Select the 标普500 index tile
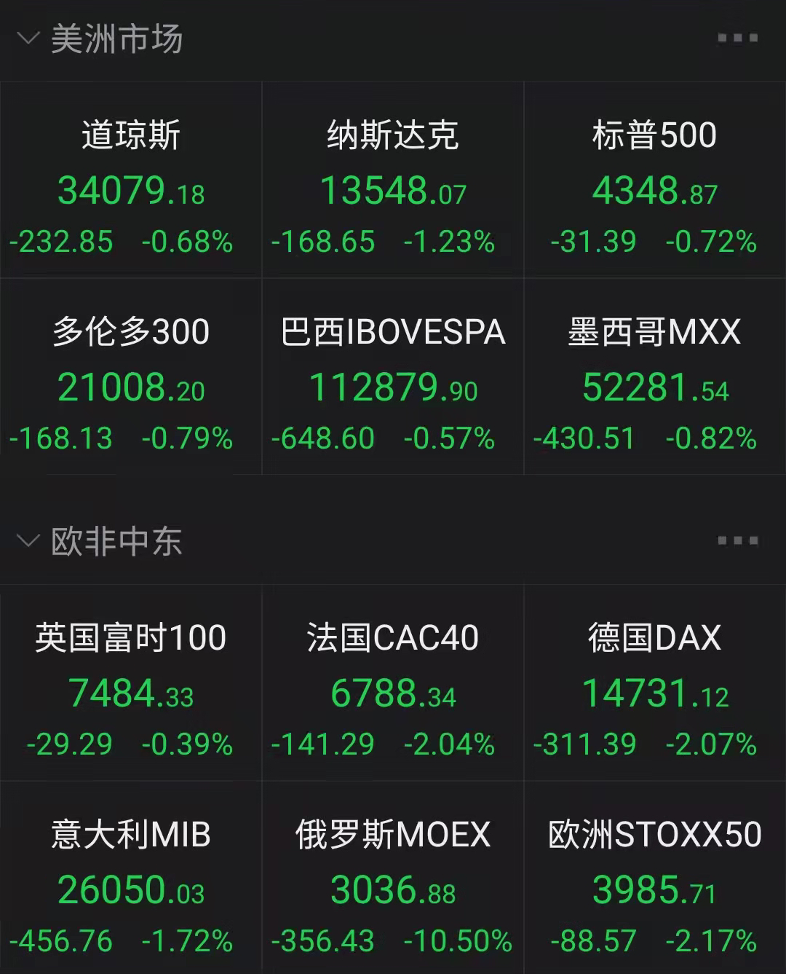This screenshot has width=787, height=974. [655, 181]
